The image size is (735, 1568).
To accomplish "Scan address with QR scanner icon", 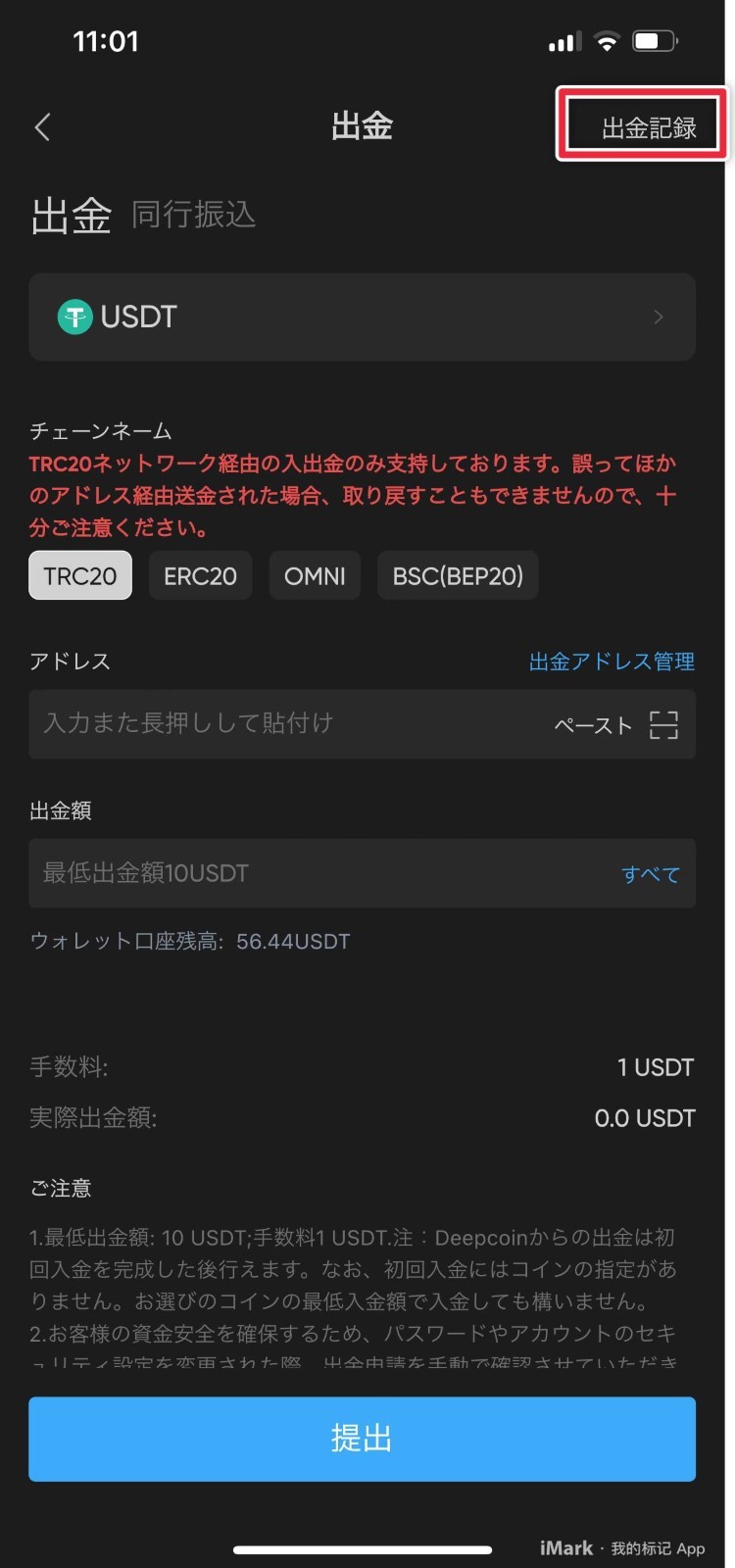I will tap(663, 725).
